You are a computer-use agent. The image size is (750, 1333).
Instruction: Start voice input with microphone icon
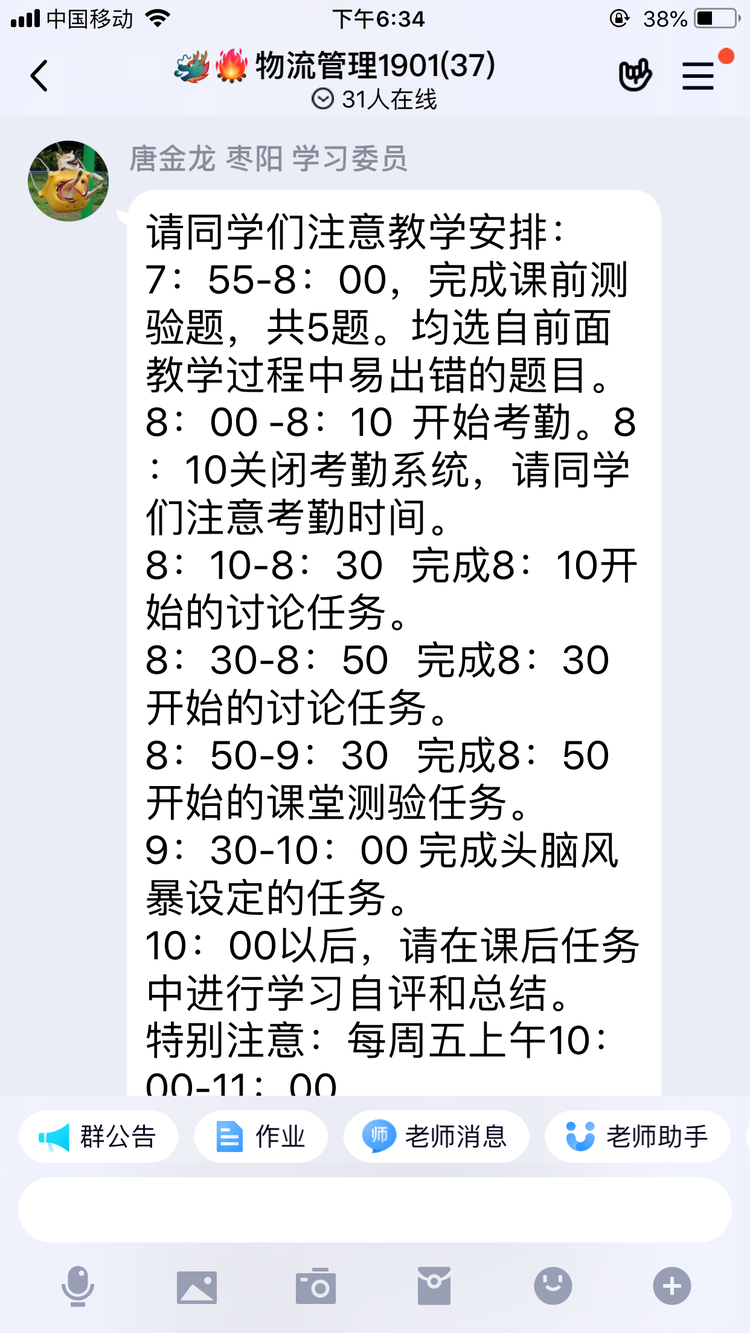point(77,1285)
